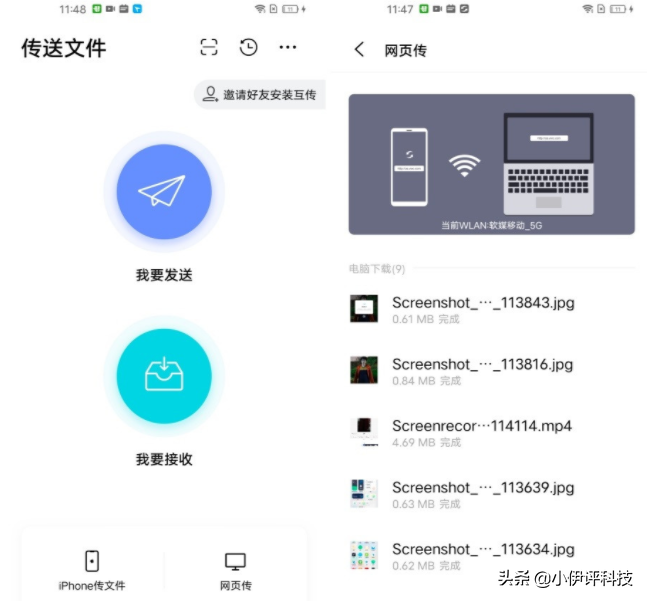The width and height of the screenshot is (647, 601).
Task: Open the scan code icon
Action: pos(208,47)
